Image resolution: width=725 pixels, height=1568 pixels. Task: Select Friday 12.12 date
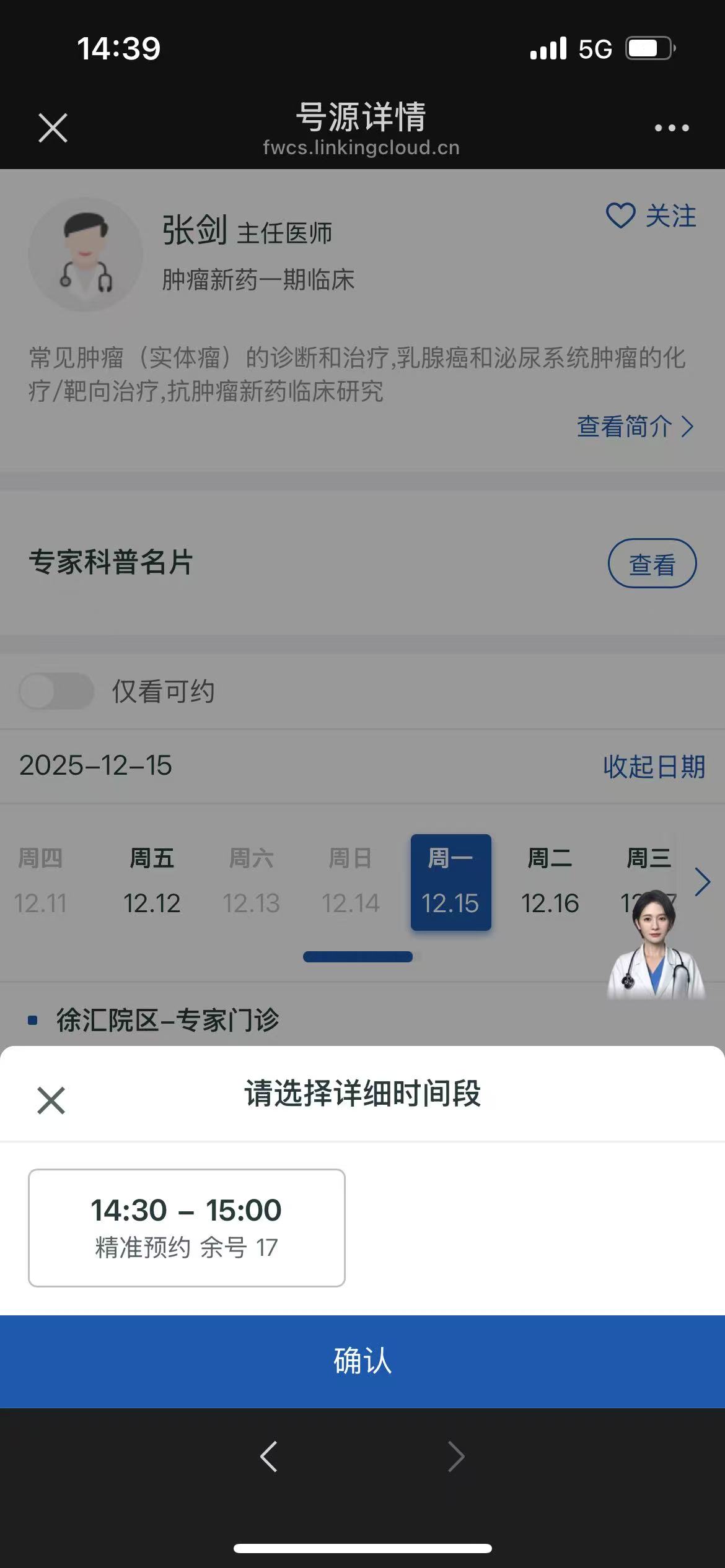pos(152,882)
